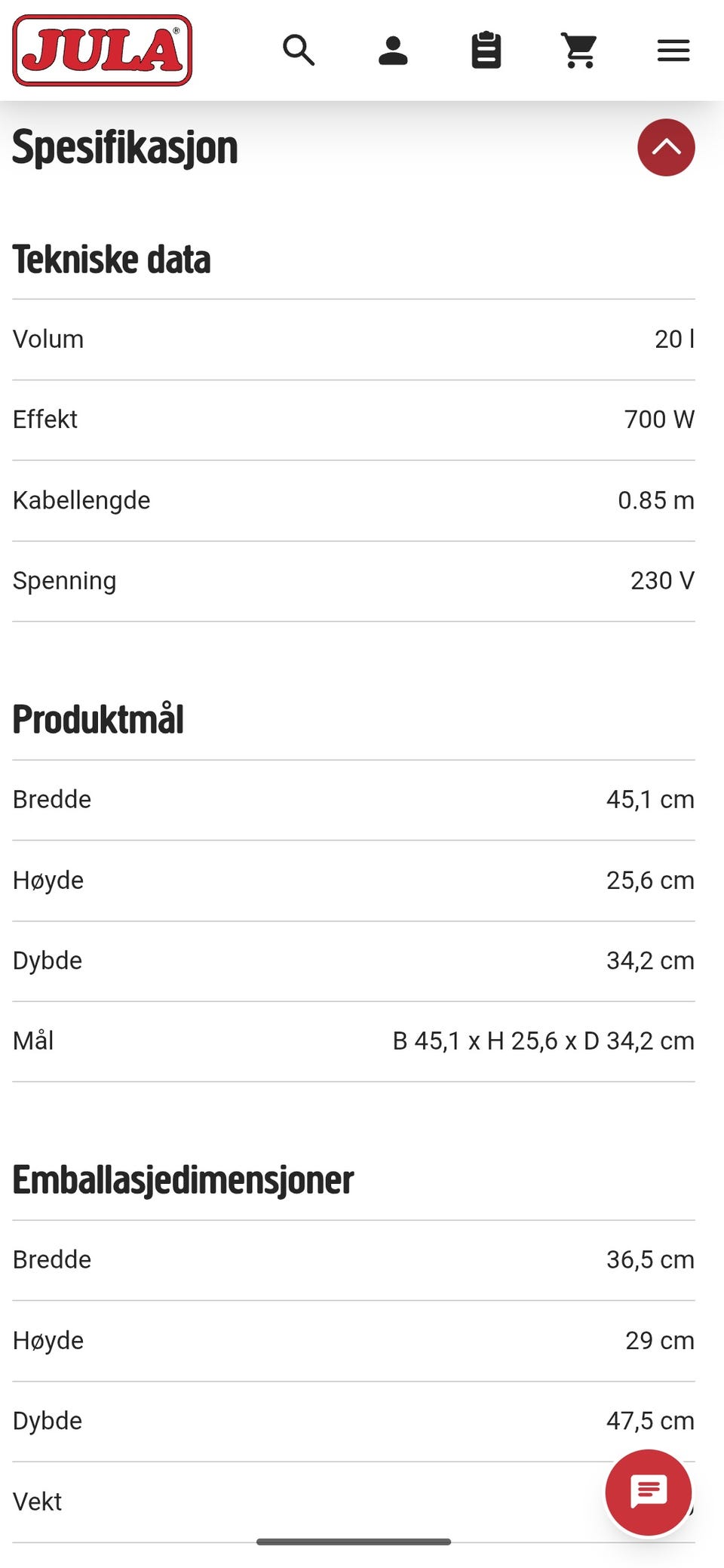Viewport: 724px width, 1568px height.
Task: Click the Spesifikasjon title
Action: click(x=124, y=146)
